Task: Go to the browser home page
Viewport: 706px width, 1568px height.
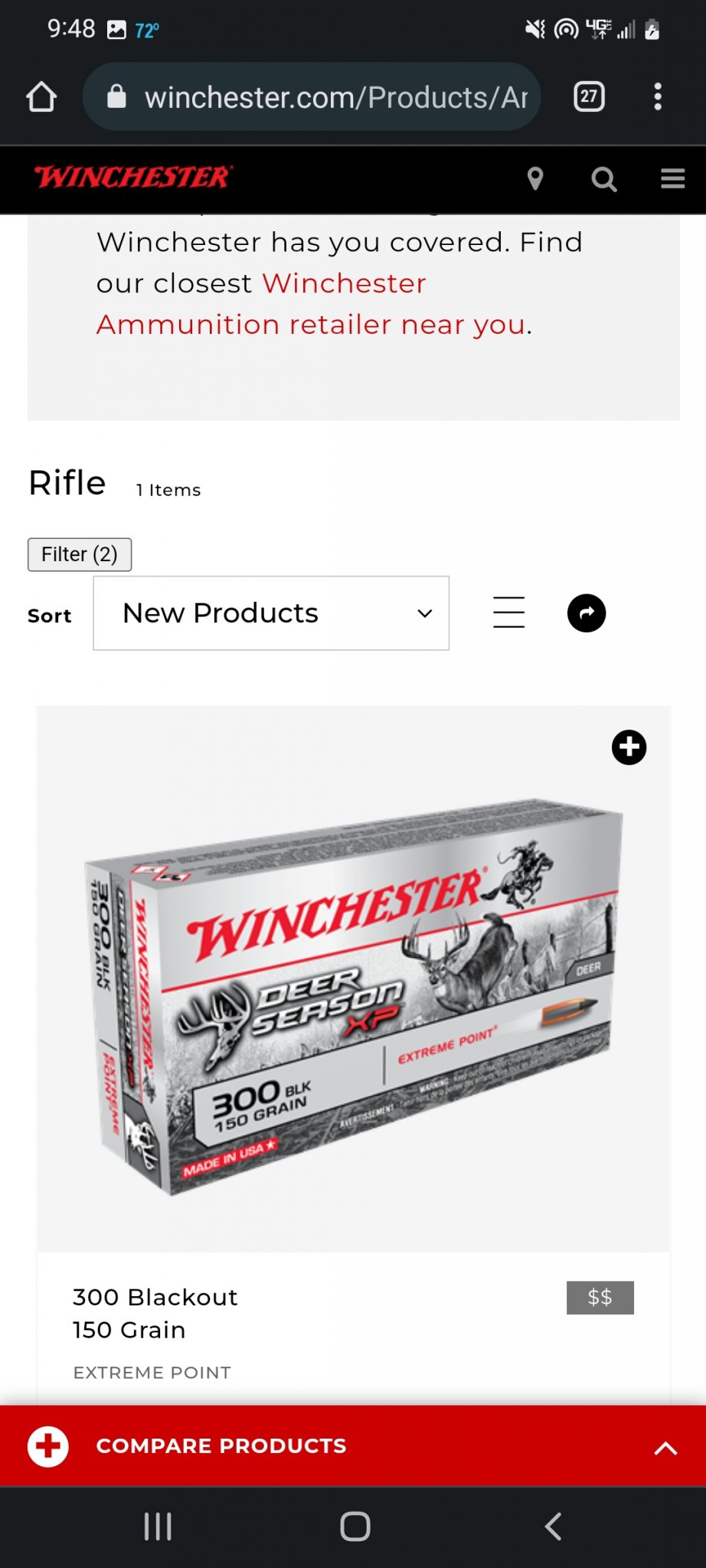Action: pyautogui.click(x=41, y=97)
